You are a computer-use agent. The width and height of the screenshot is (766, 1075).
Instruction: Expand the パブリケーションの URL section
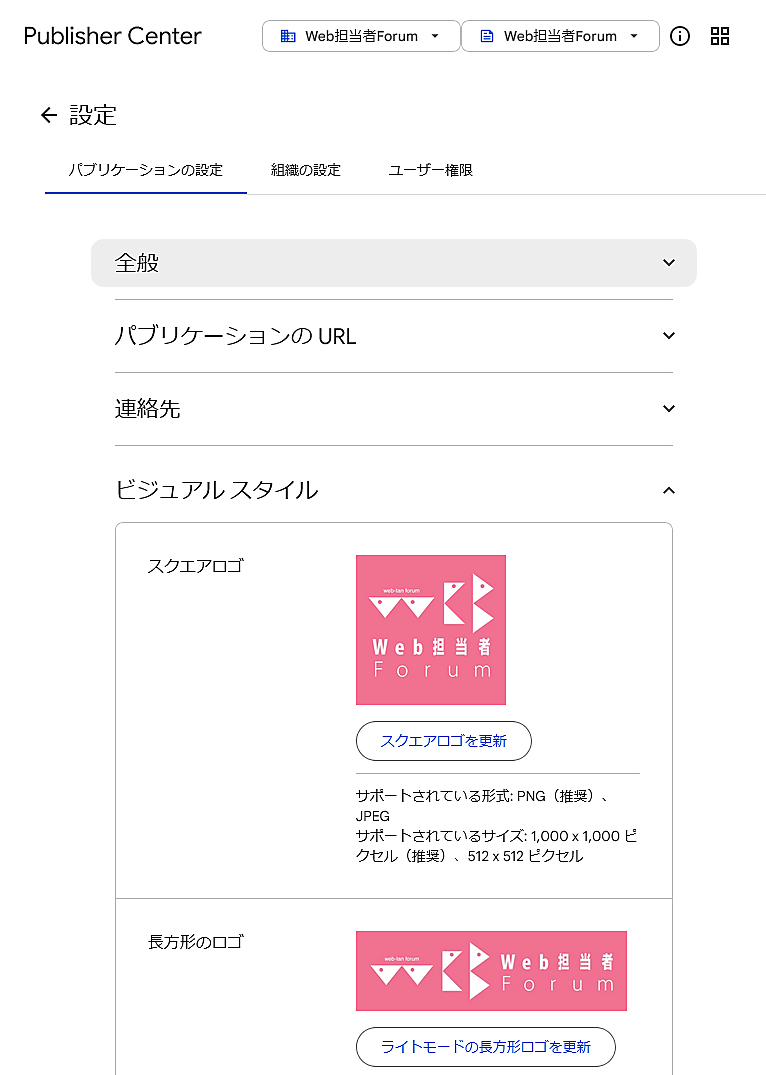(393, 336)
